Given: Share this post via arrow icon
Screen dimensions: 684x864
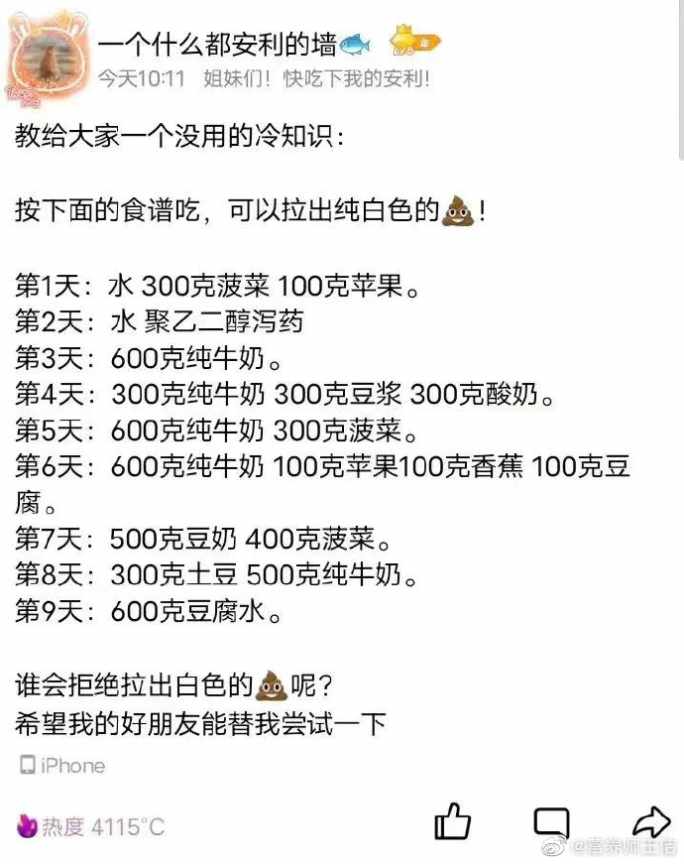Looking at the screenshot, I should [651, 821].
